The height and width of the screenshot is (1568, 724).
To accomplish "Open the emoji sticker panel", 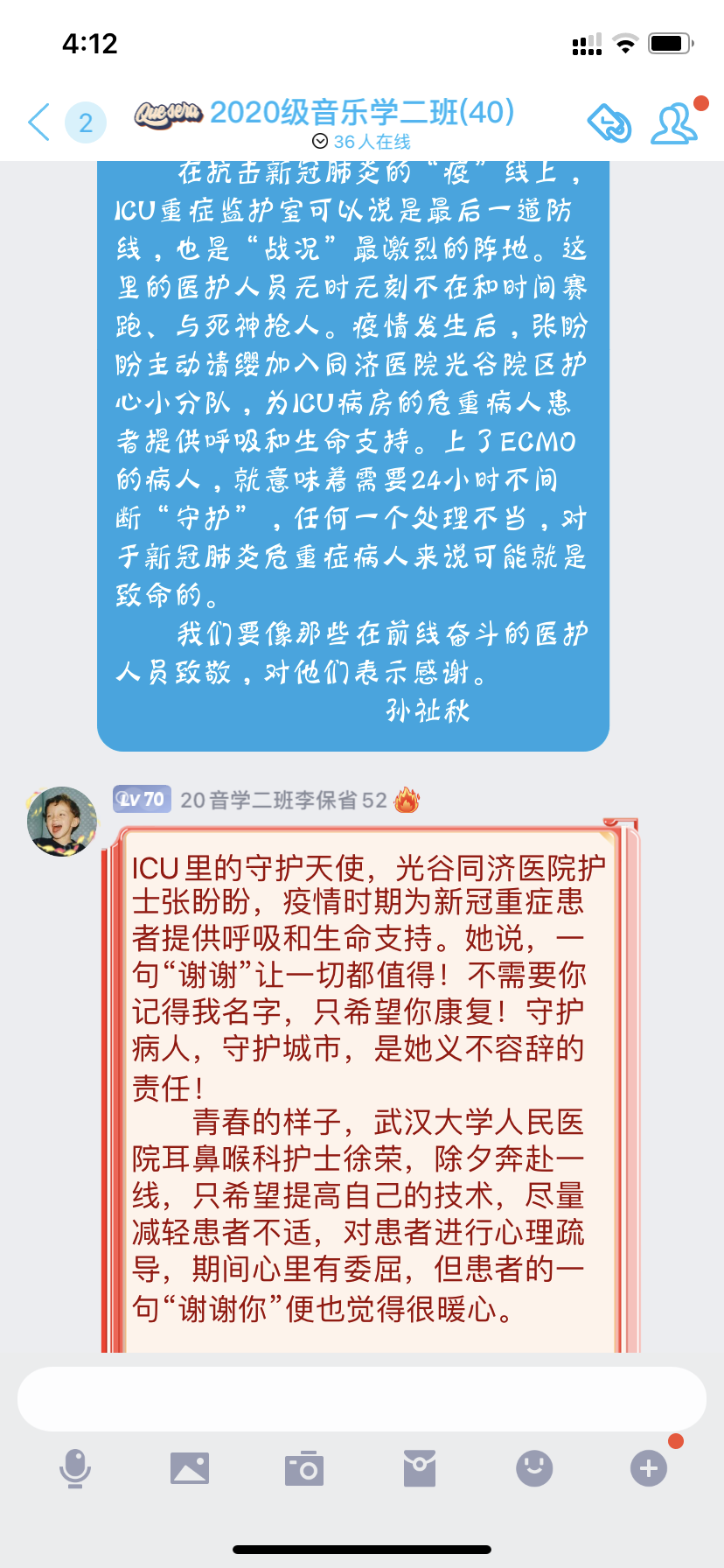I will tap(534, 1467).
